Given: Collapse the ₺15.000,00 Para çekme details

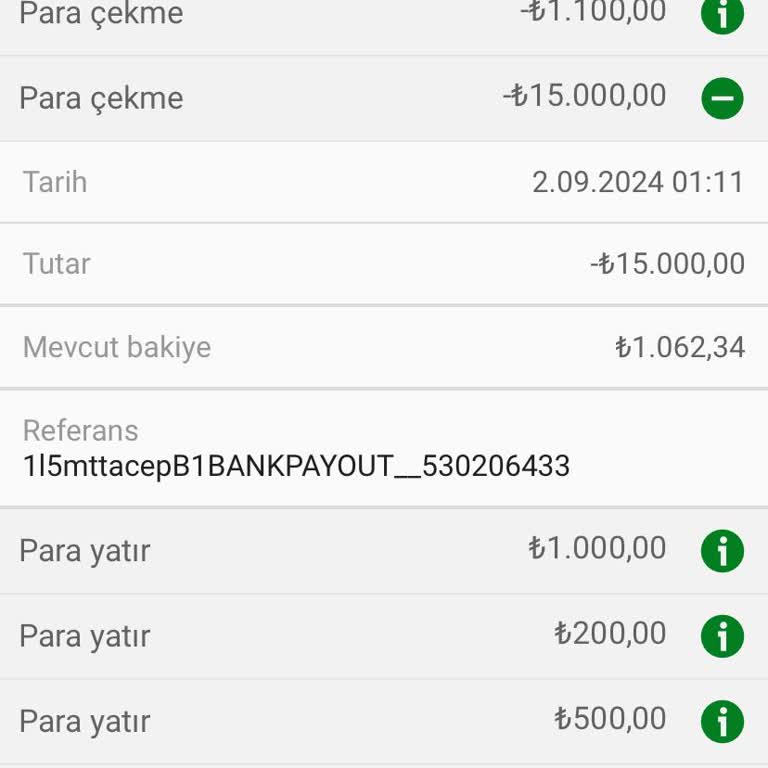Looking at the screenshot, I should coord(722,98).
